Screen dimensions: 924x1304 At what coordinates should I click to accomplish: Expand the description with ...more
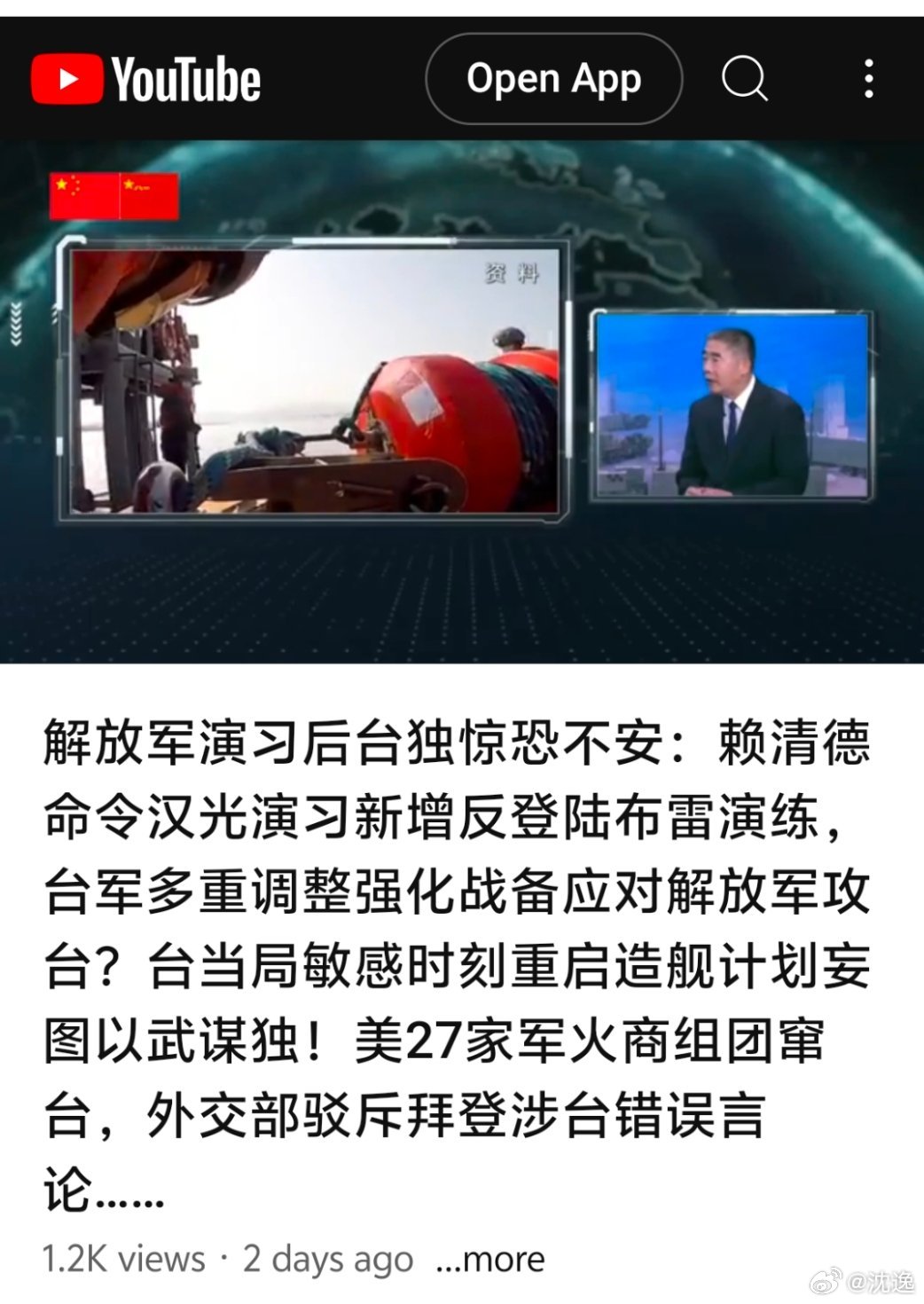490,1259
